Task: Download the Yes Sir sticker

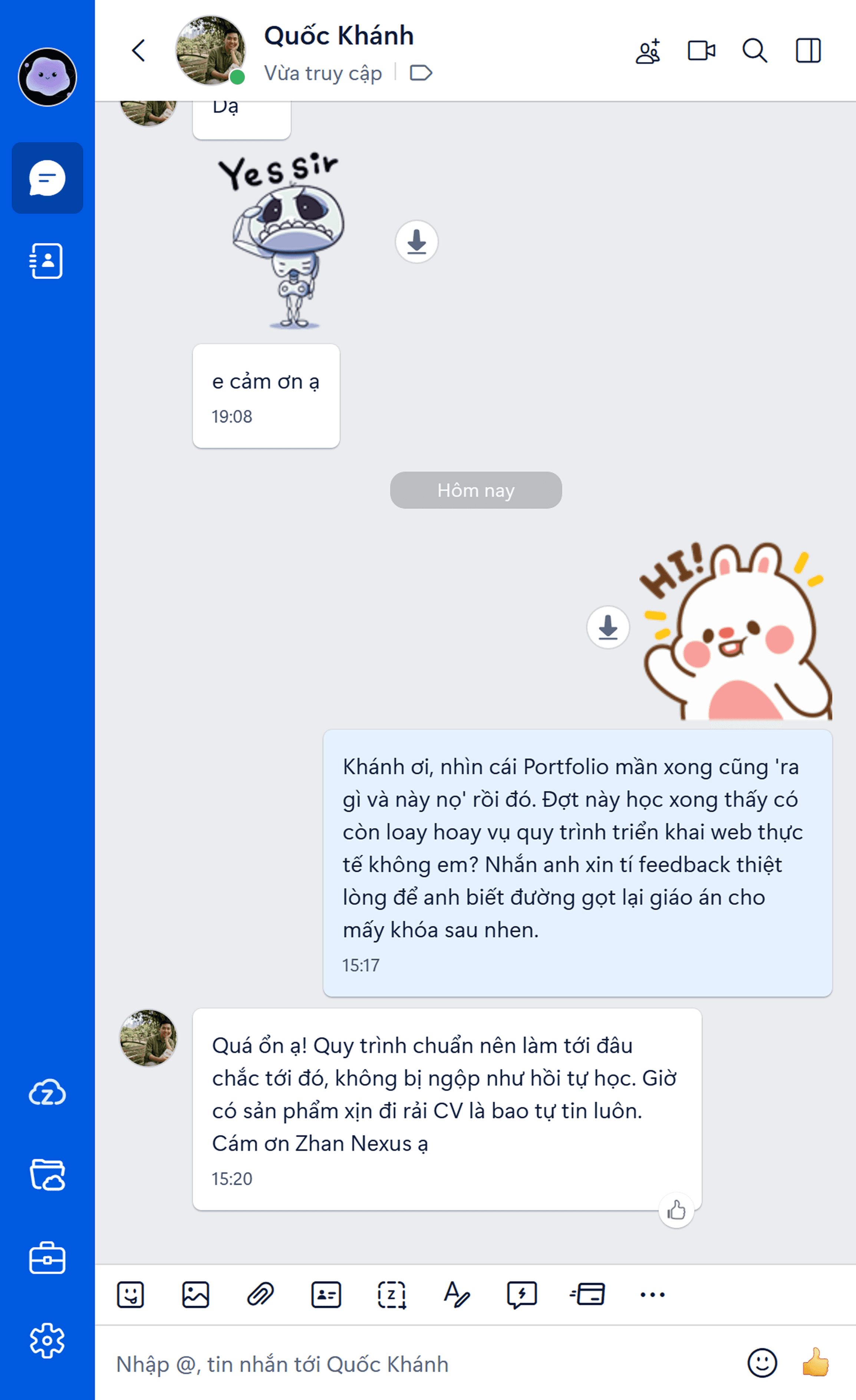Action: 417,242
